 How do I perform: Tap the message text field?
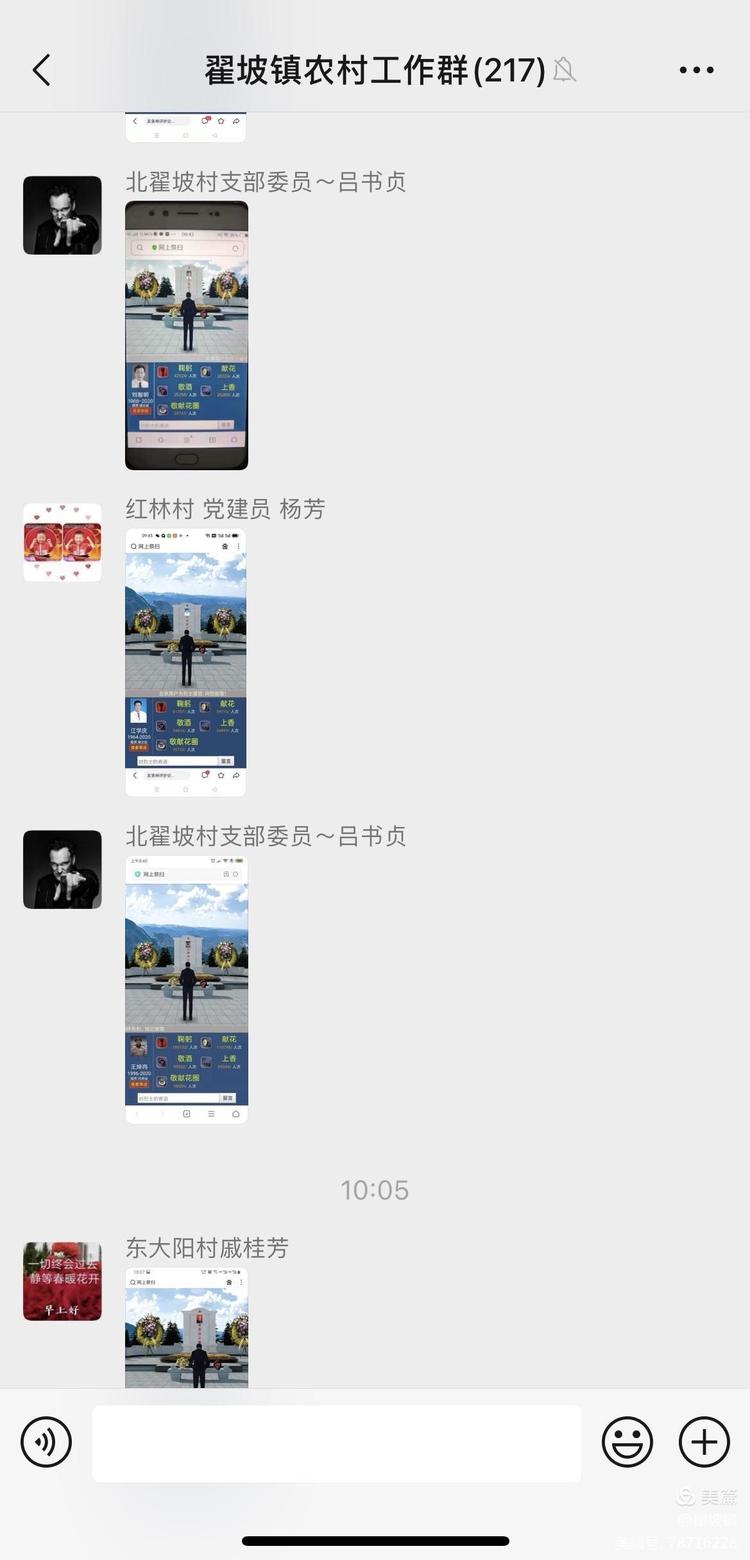336,1443
